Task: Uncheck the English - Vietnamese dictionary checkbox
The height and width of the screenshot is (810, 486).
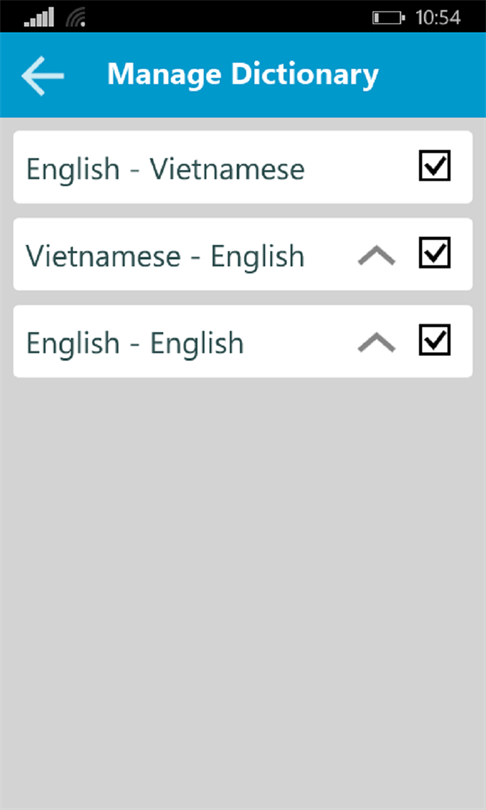Action: click(435, 166)
